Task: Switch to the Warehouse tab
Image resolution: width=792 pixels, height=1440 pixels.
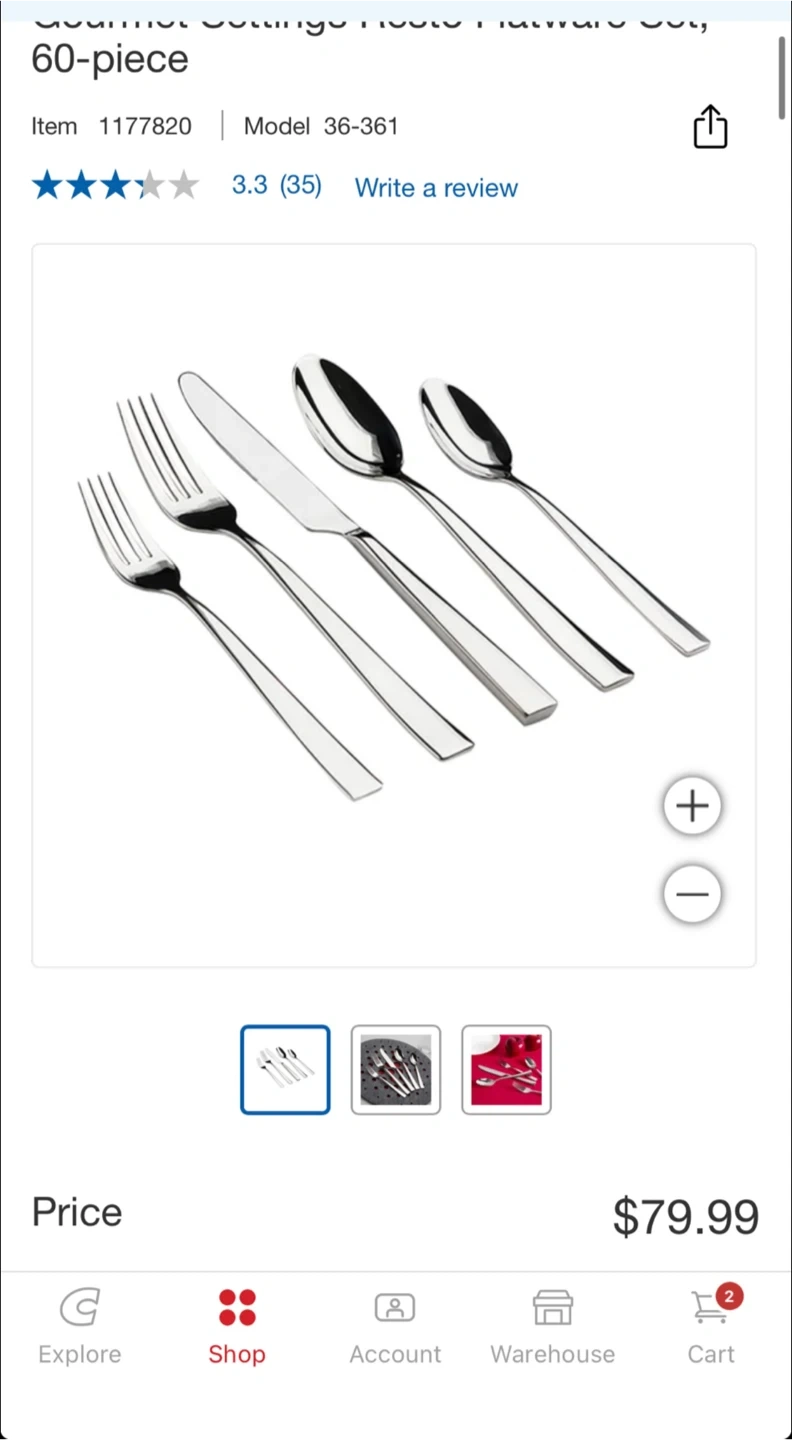Action: [x=552, y=1327]
